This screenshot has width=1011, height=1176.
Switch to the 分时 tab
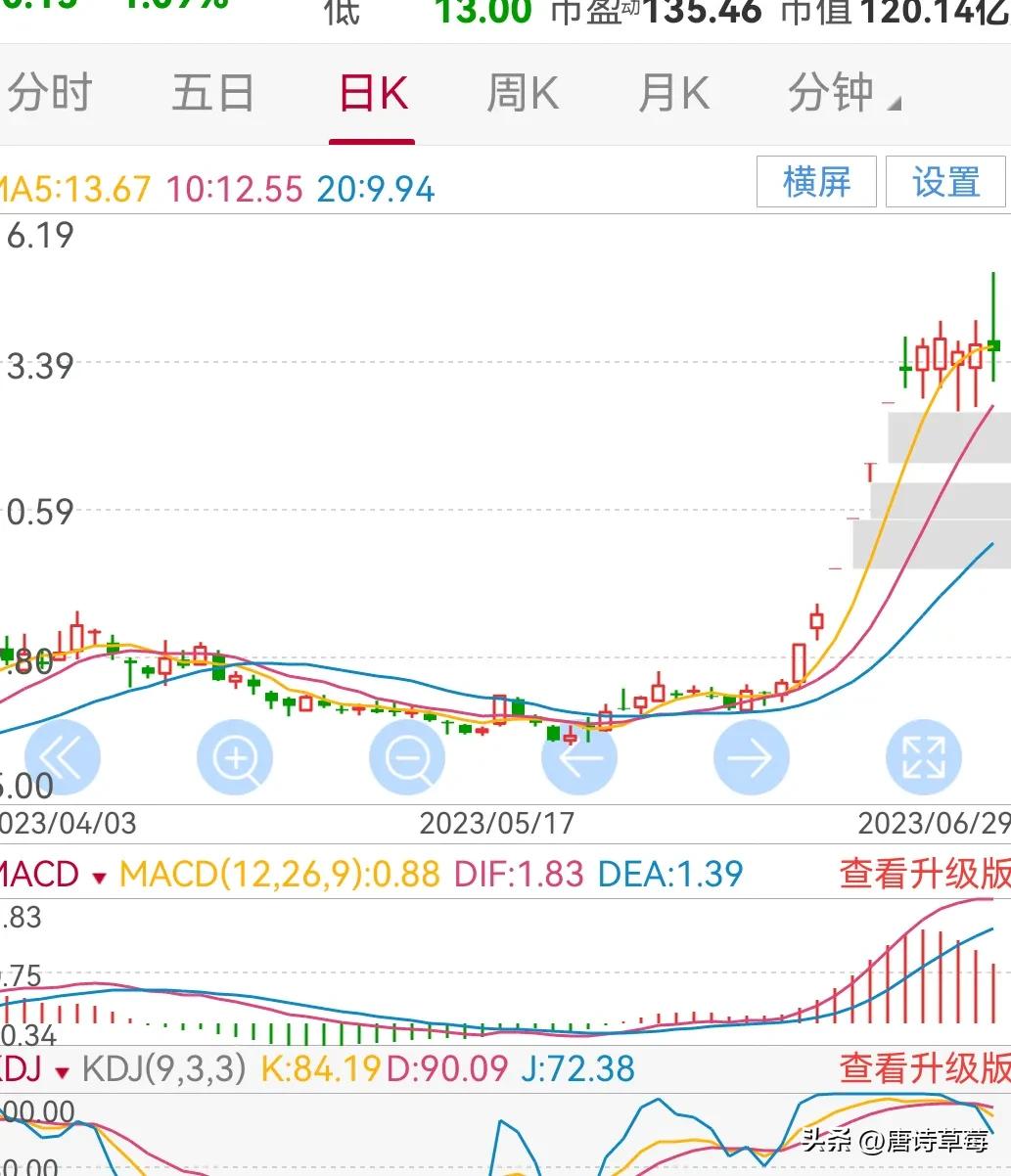(47, 93)
